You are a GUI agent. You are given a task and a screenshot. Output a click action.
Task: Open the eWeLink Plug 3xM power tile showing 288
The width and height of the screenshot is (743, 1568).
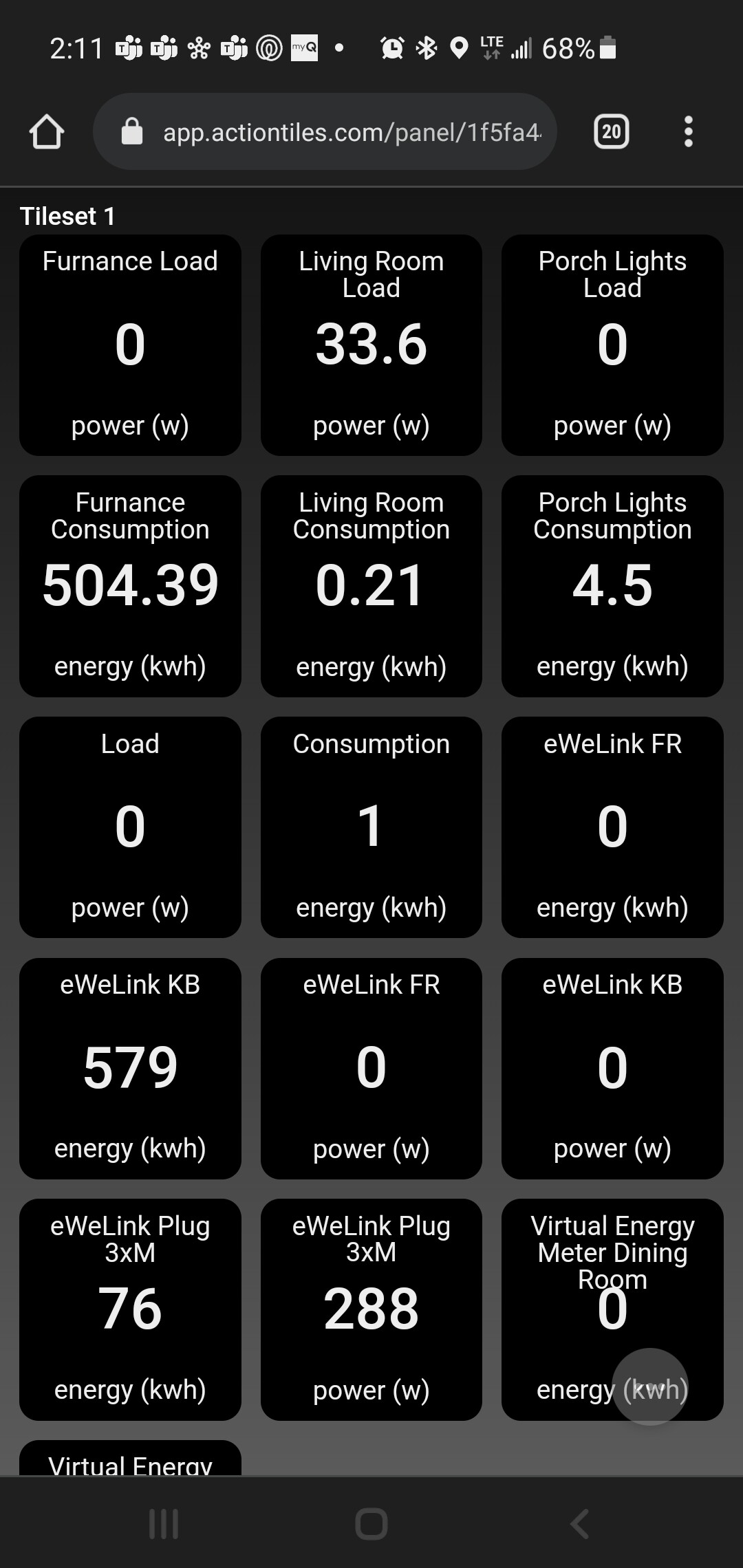371,1309
